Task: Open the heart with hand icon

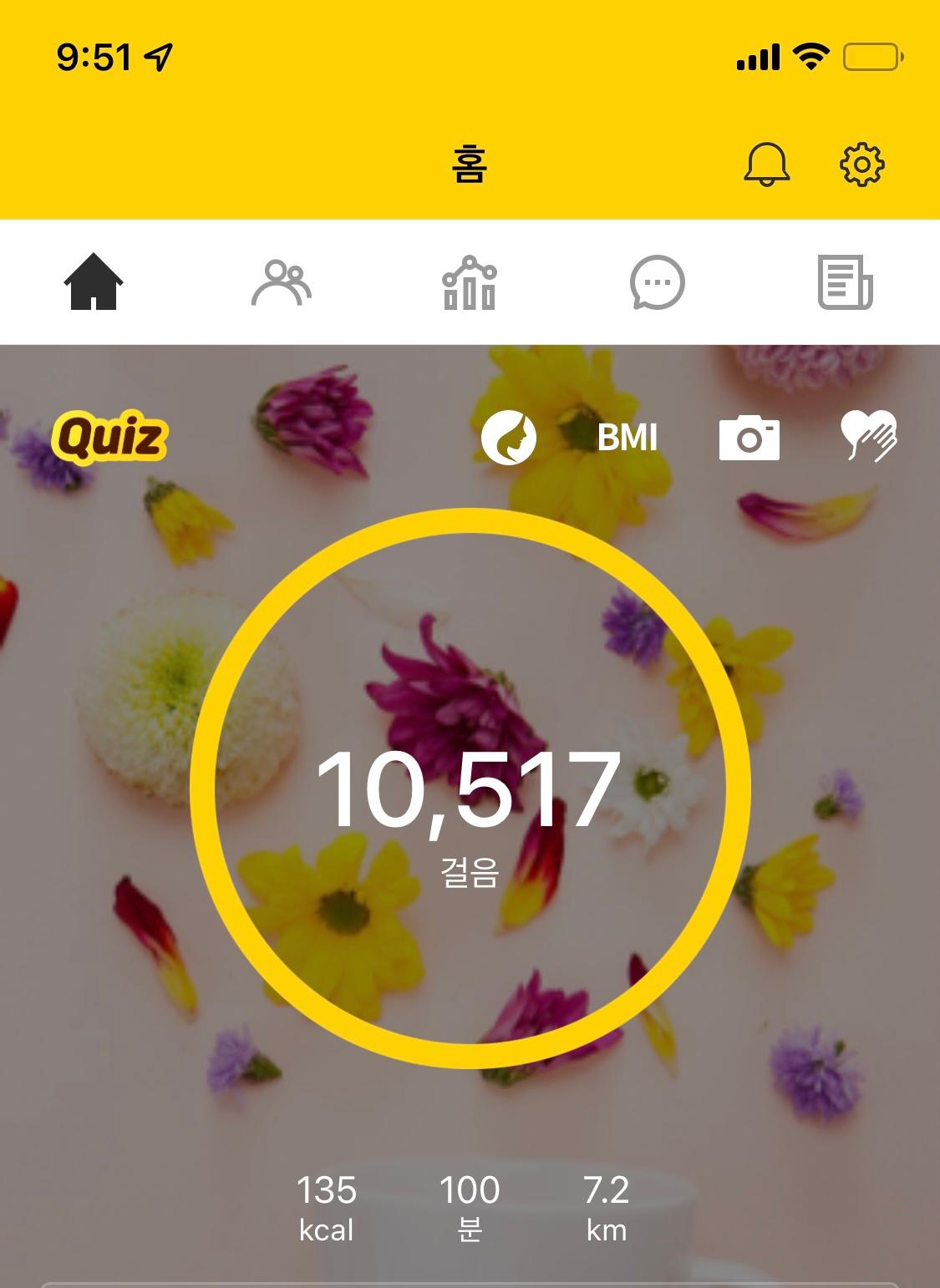Action: 869,436
